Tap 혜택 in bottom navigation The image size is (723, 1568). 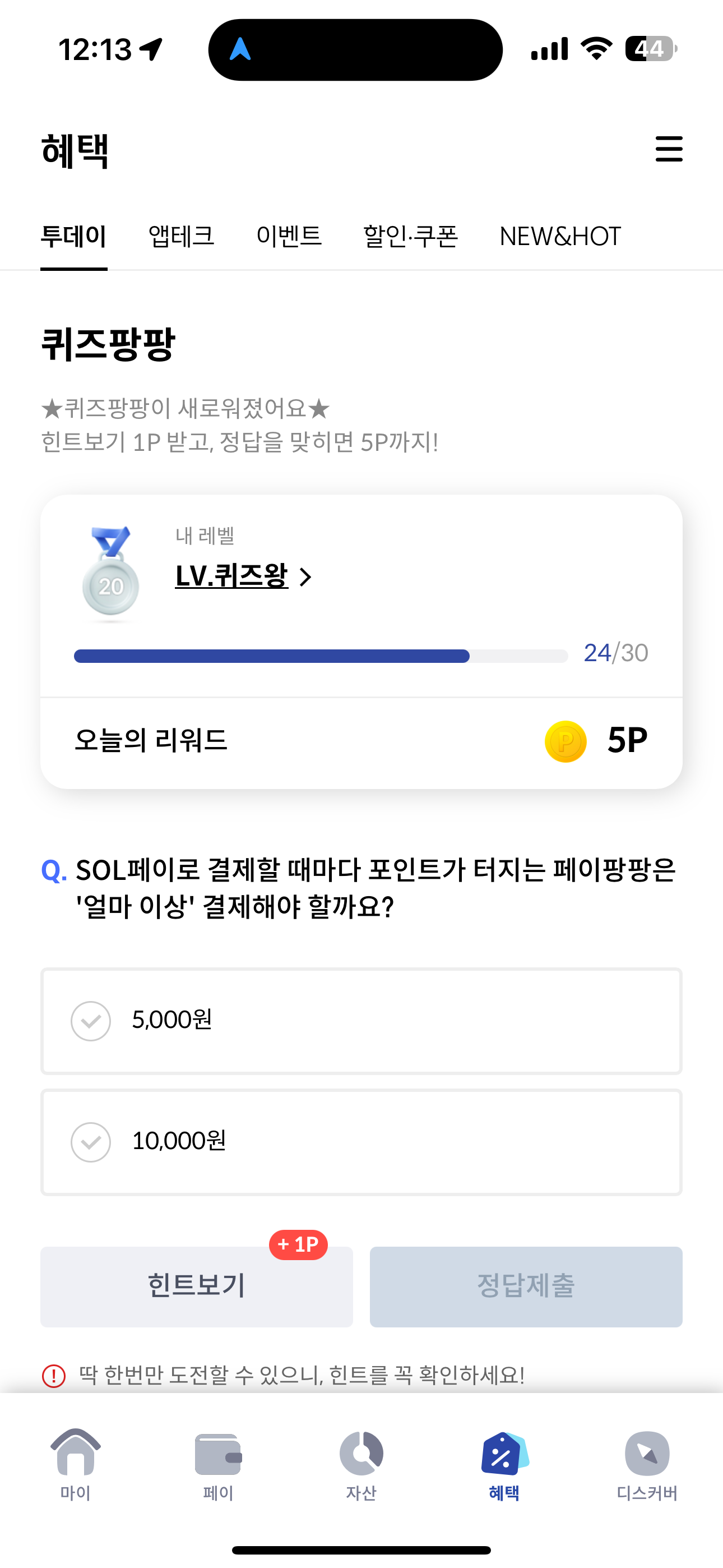pos(504,1465)
